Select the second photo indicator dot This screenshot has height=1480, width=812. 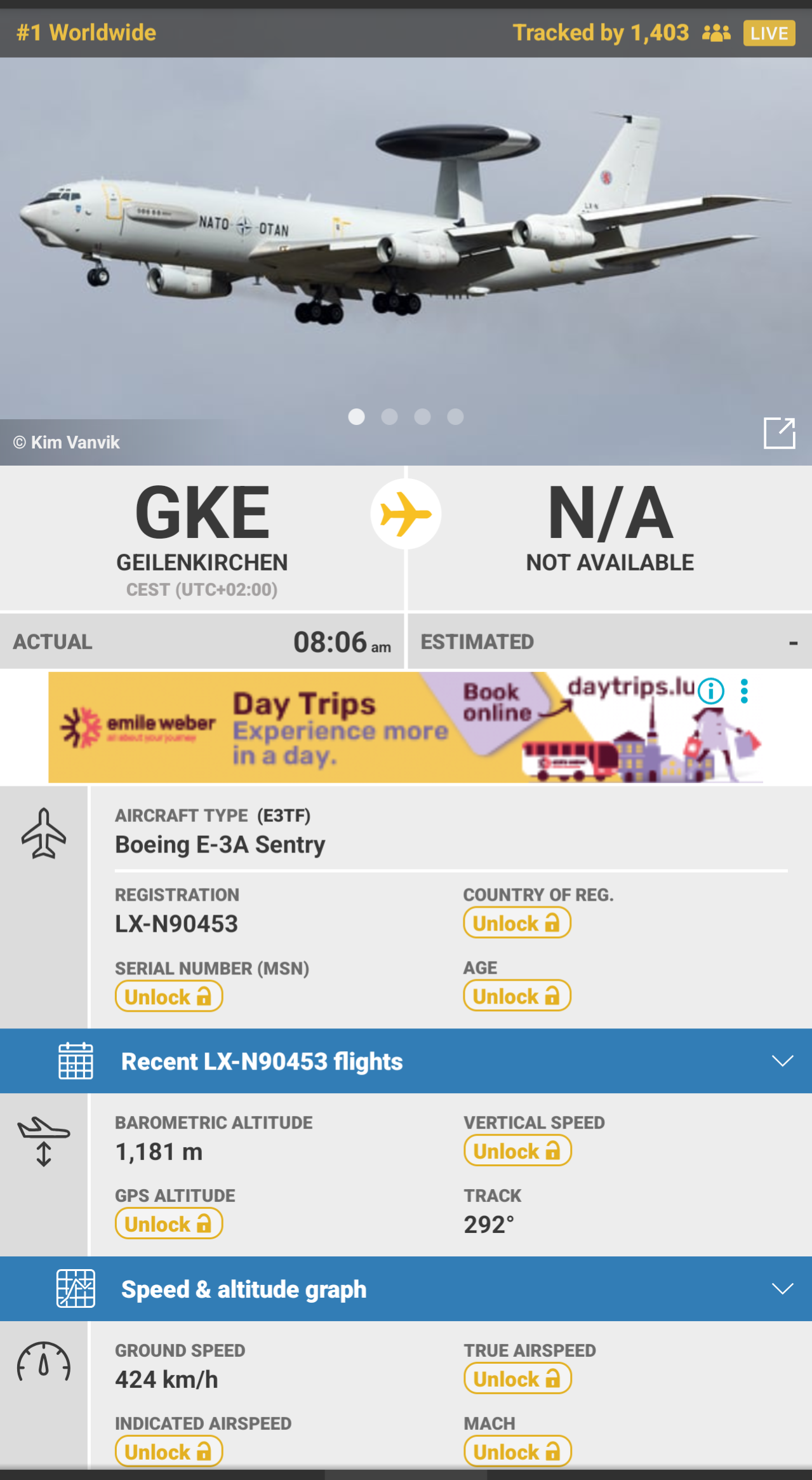389,417
